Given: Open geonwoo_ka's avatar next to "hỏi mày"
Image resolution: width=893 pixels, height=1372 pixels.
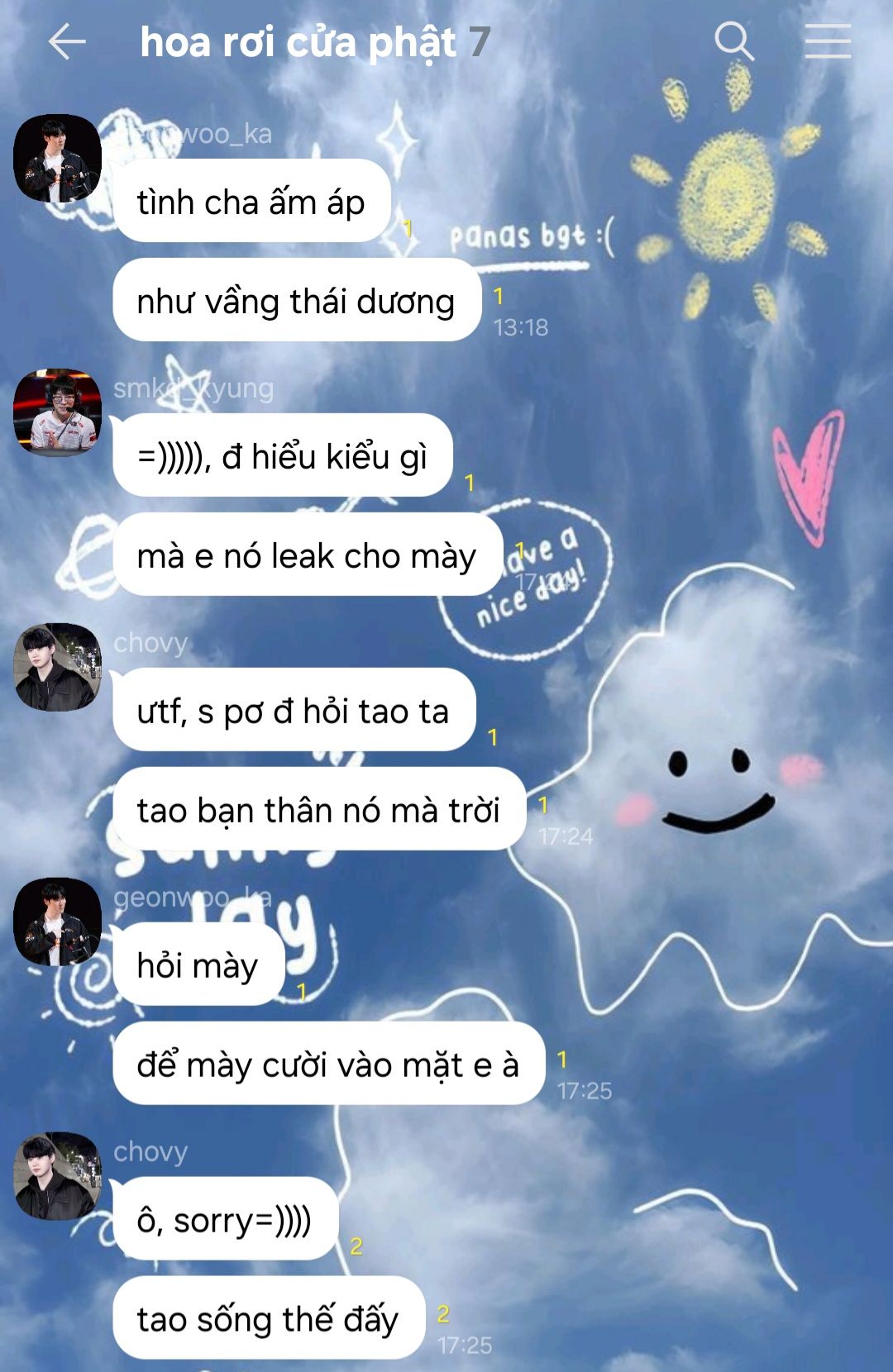Looking at the screenshot, I should click(x=57, y=922).
